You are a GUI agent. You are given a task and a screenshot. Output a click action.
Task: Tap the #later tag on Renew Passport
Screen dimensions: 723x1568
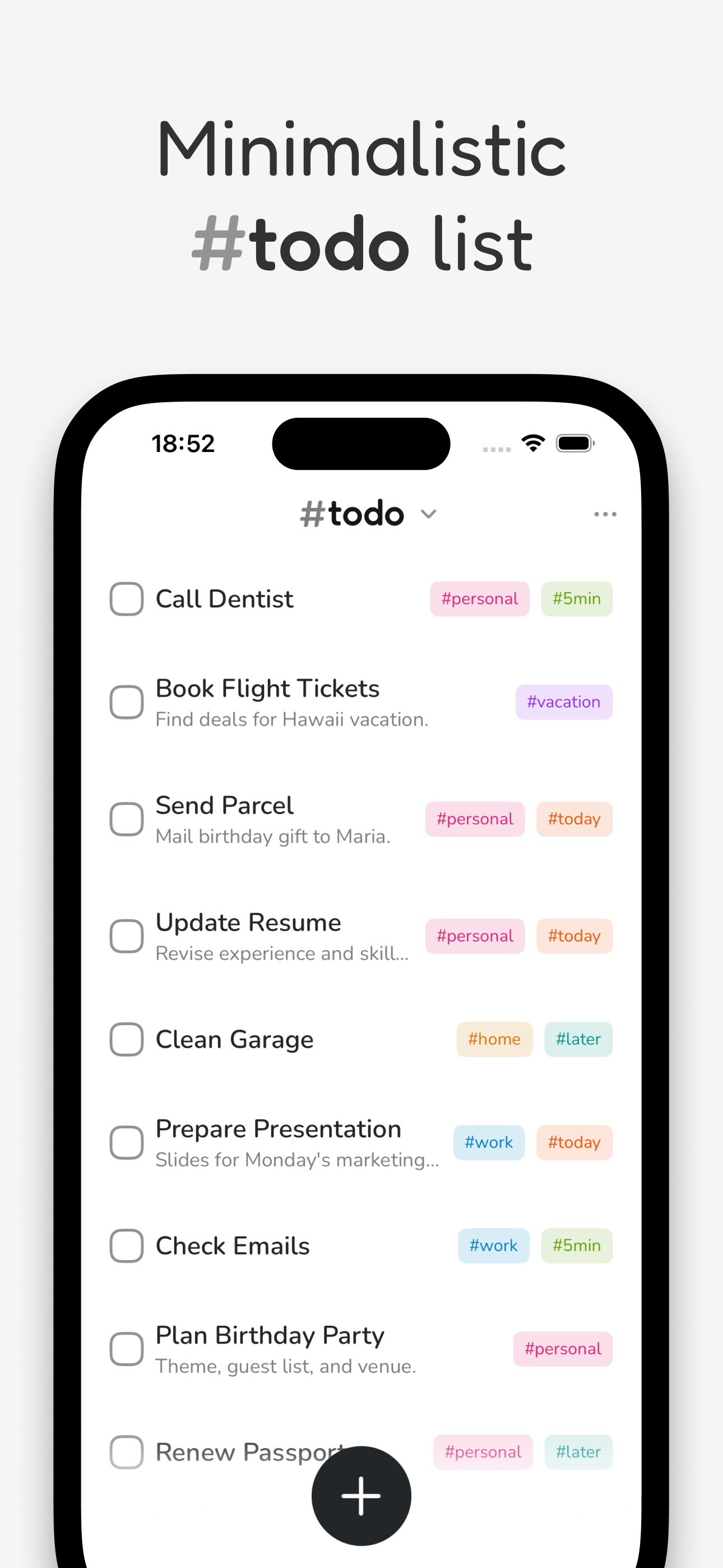coord(578,1452)
